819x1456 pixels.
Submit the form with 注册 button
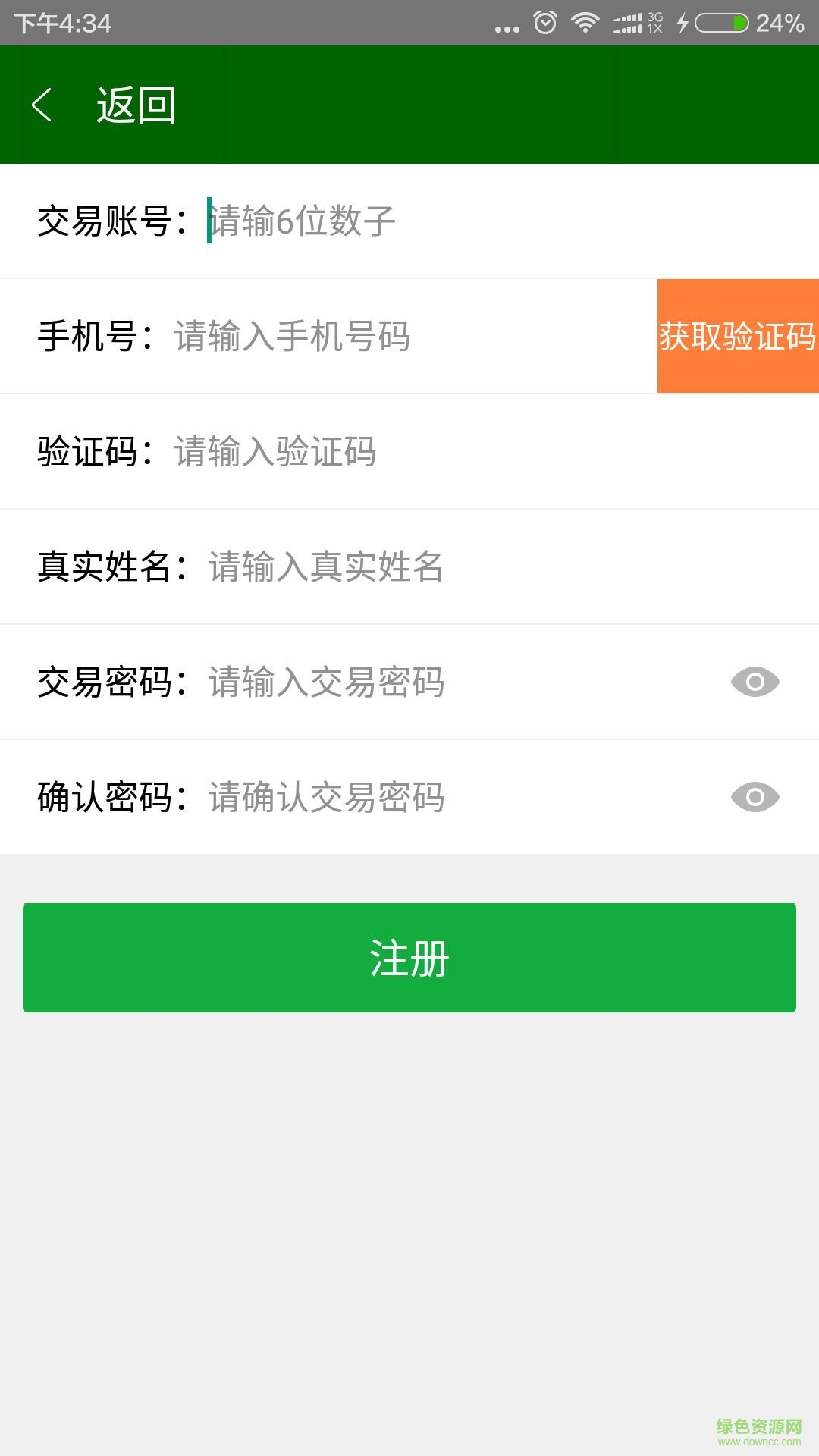coord(409,958)
